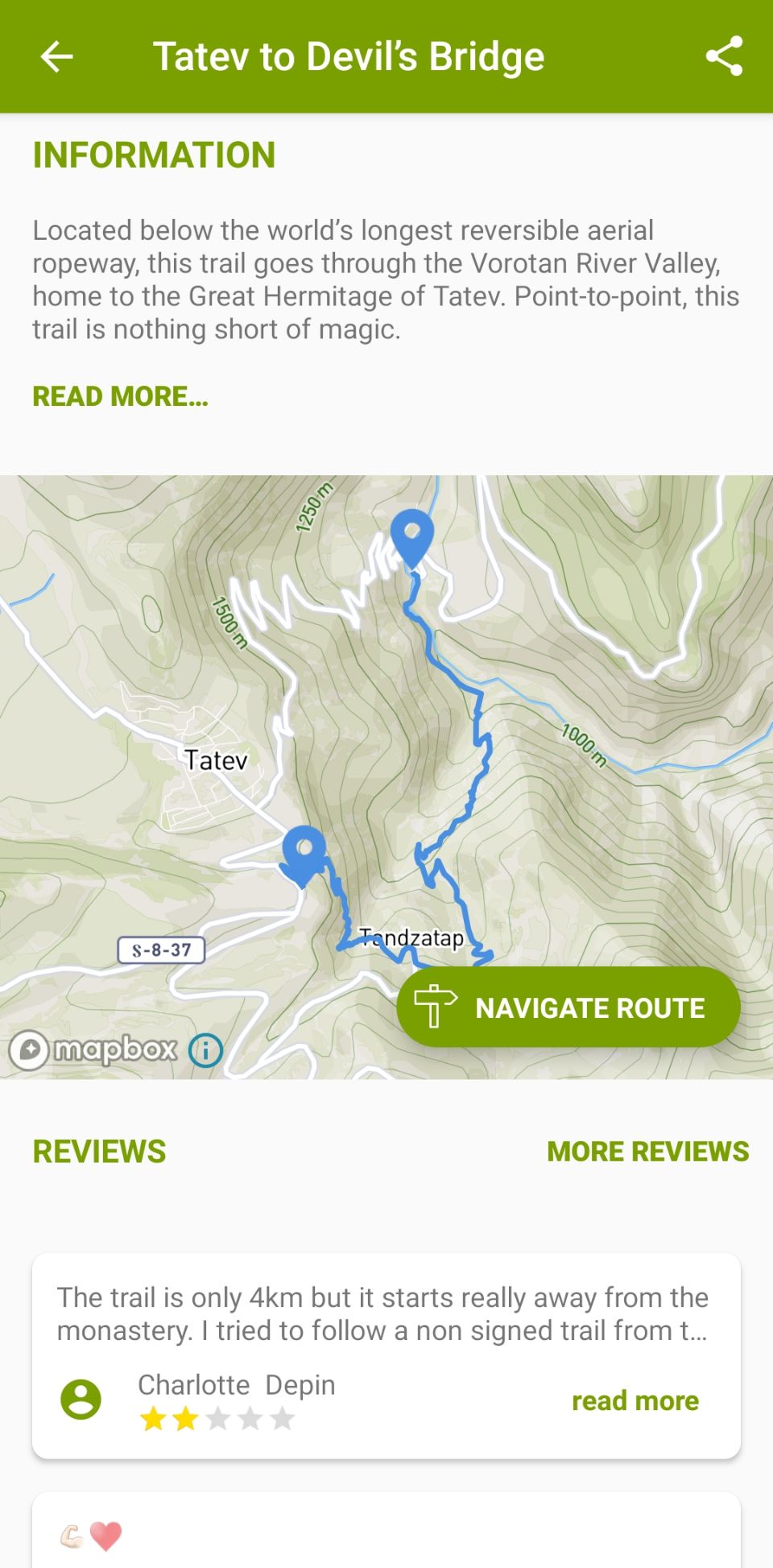Open the Mapbox attribution info icon

pos(205,1050)
